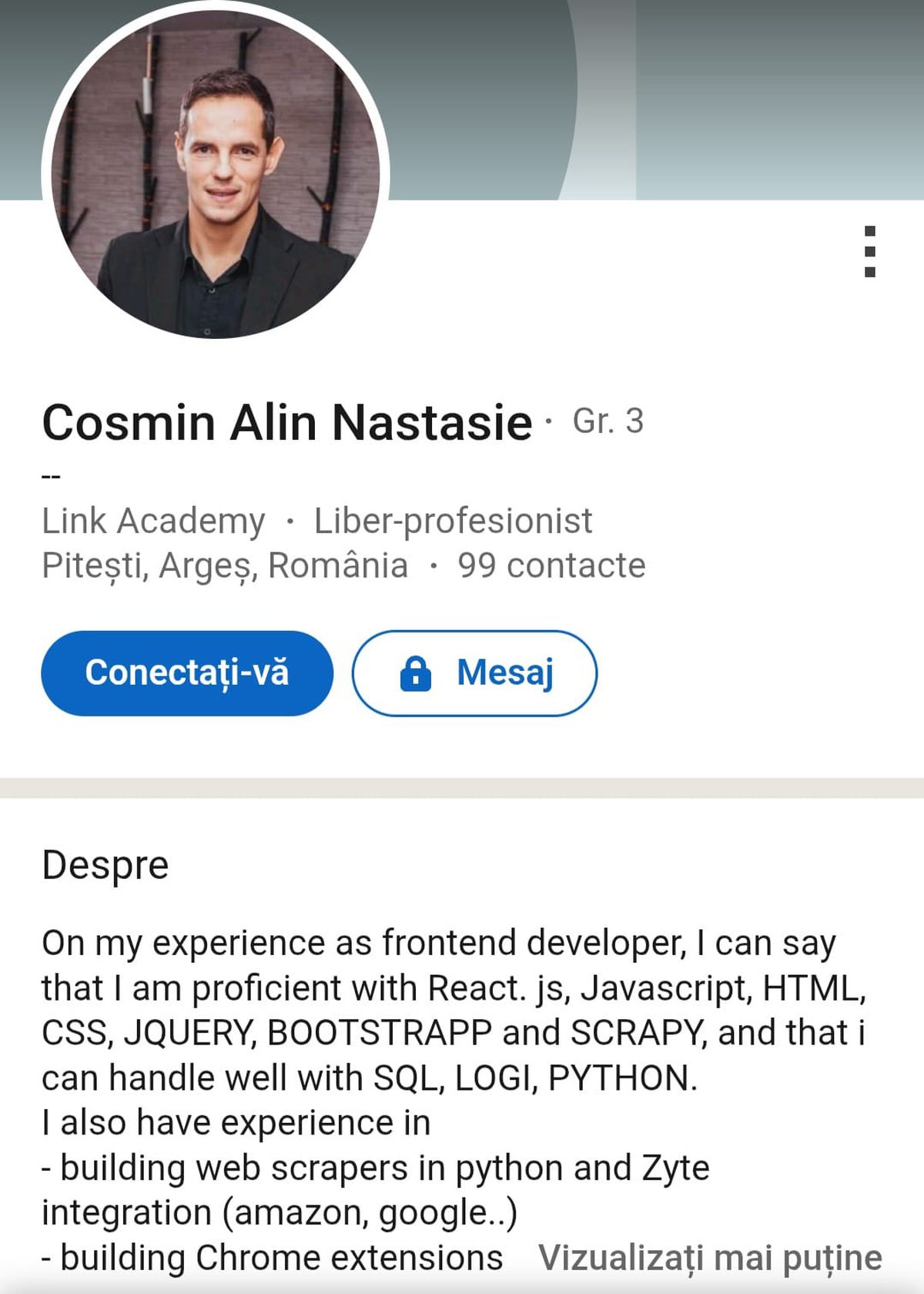Image resolution: width=924 pixels, height=1294 pixels.
Task: Open the three-dot overflow menu
Action: pyautogui.click(x=871, y=250)
